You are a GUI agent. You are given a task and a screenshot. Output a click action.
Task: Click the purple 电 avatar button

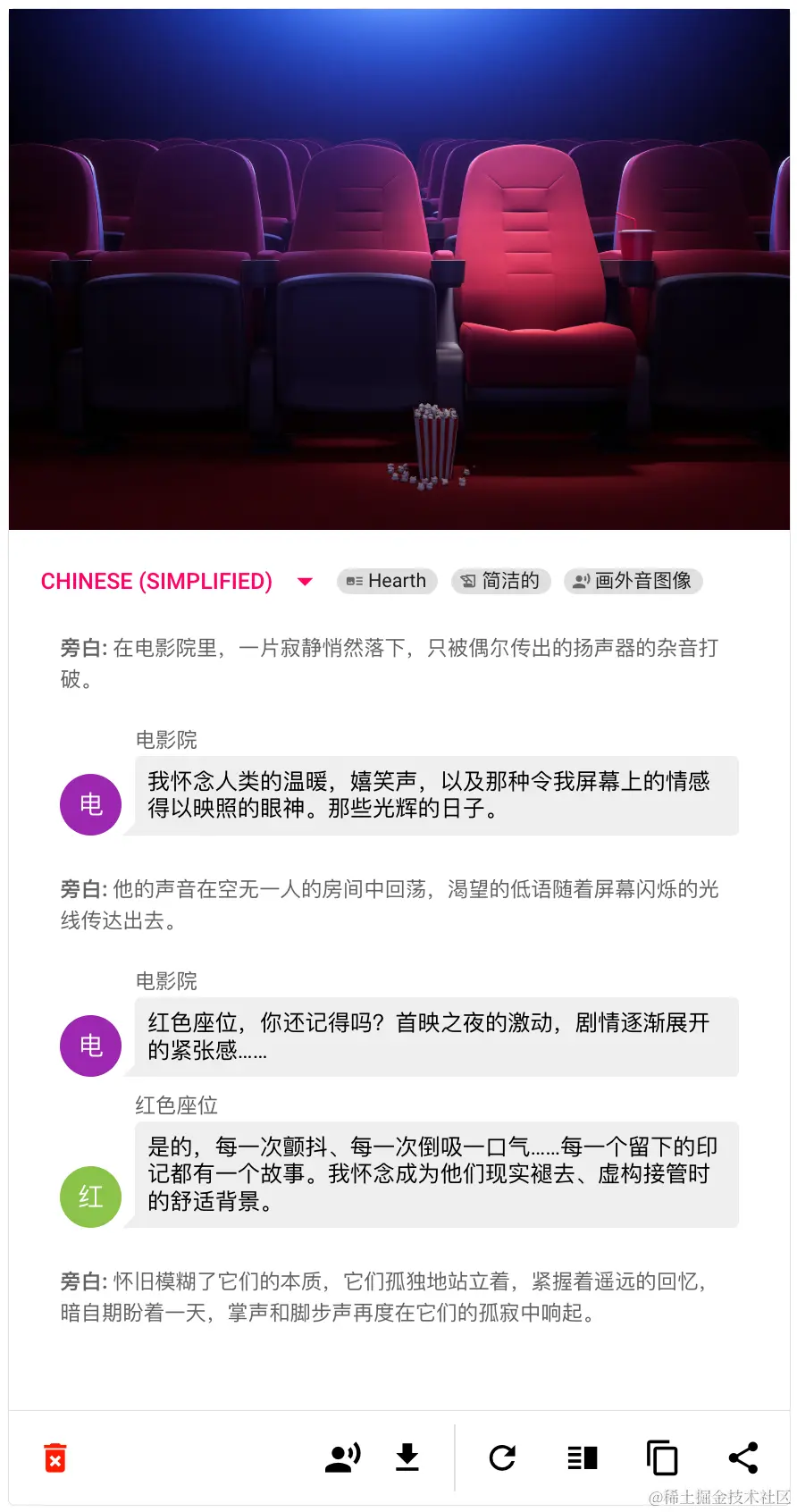point(90,804)
